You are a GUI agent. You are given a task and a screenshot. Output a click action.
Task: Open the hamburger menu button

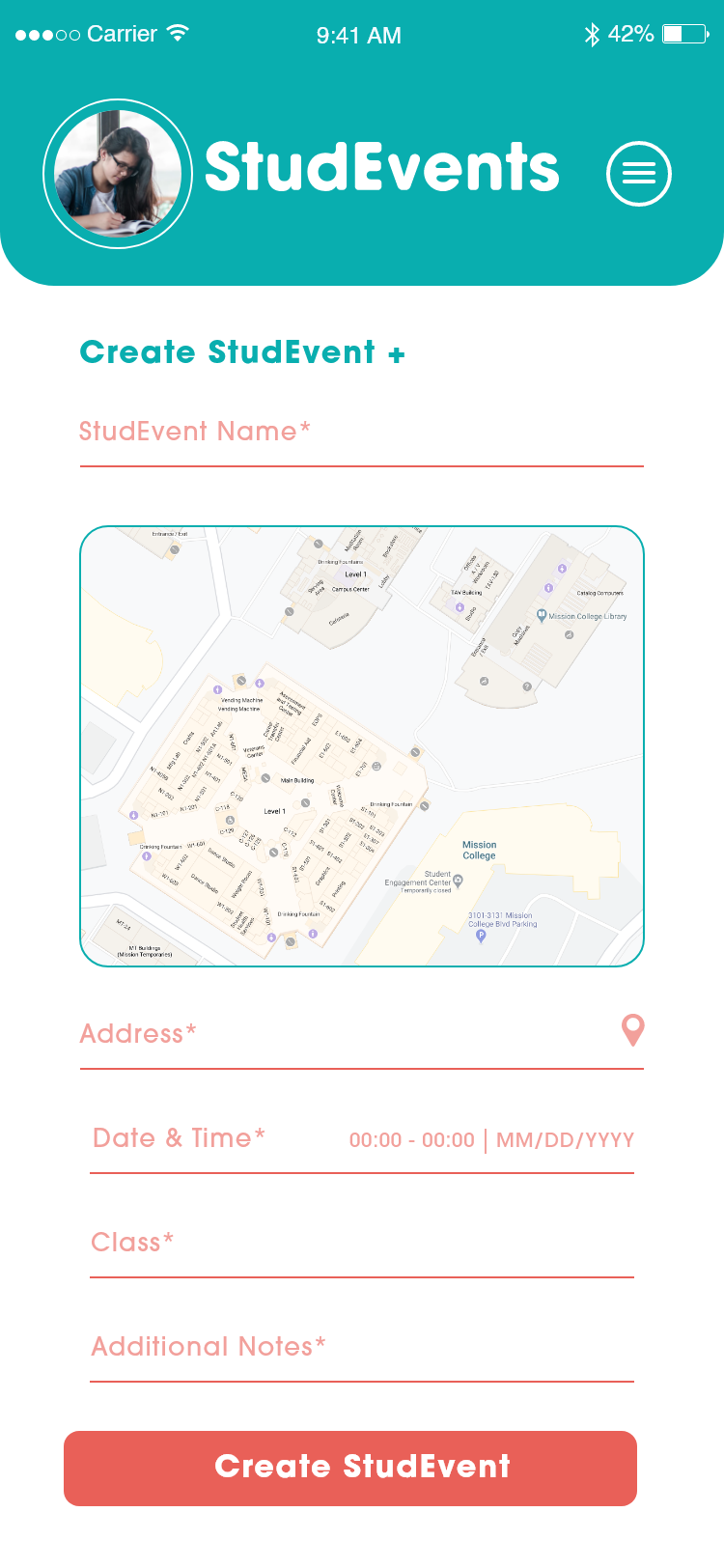pyautogui.click(x=639, y=174)
